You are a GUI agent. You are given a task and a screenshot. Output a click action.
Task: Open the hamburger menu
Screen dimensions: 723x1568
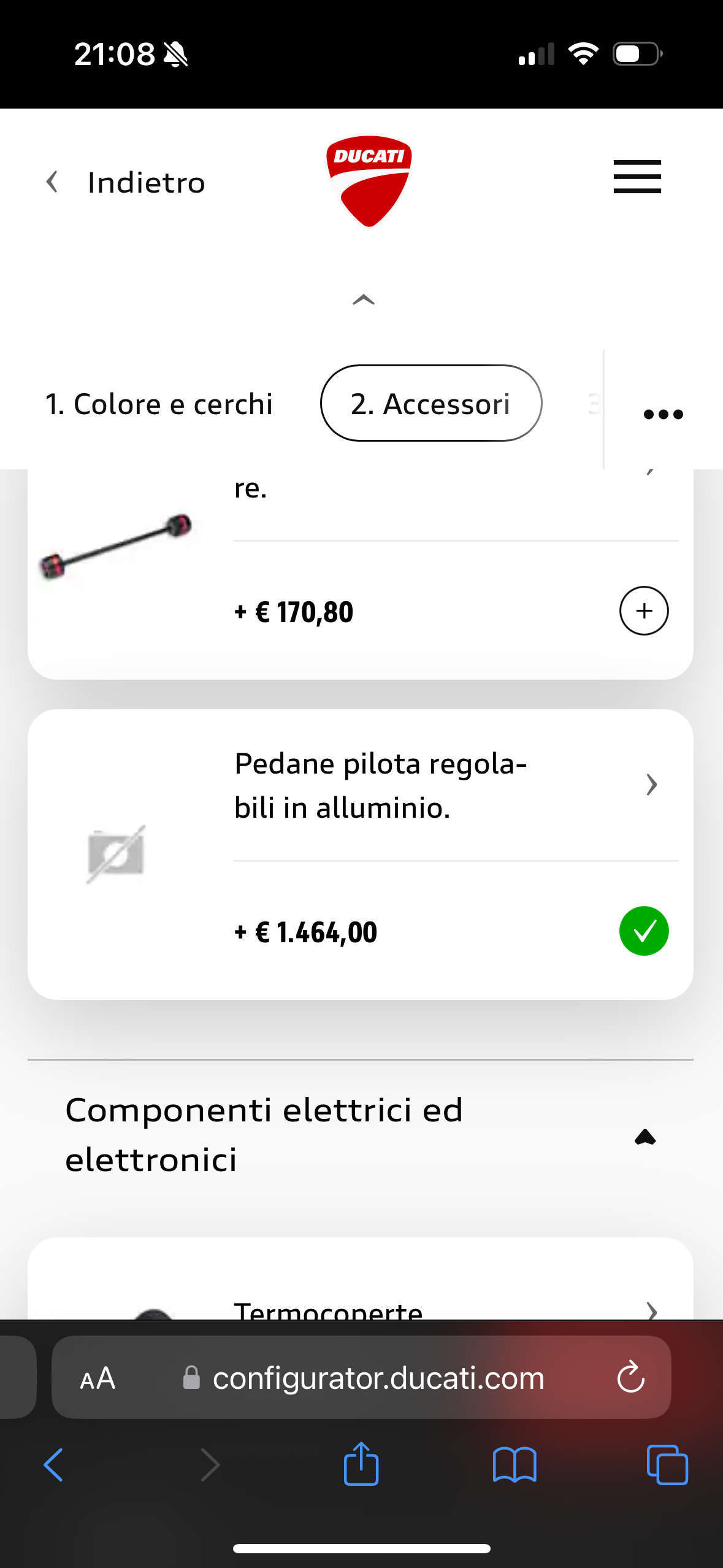point(637,177)
